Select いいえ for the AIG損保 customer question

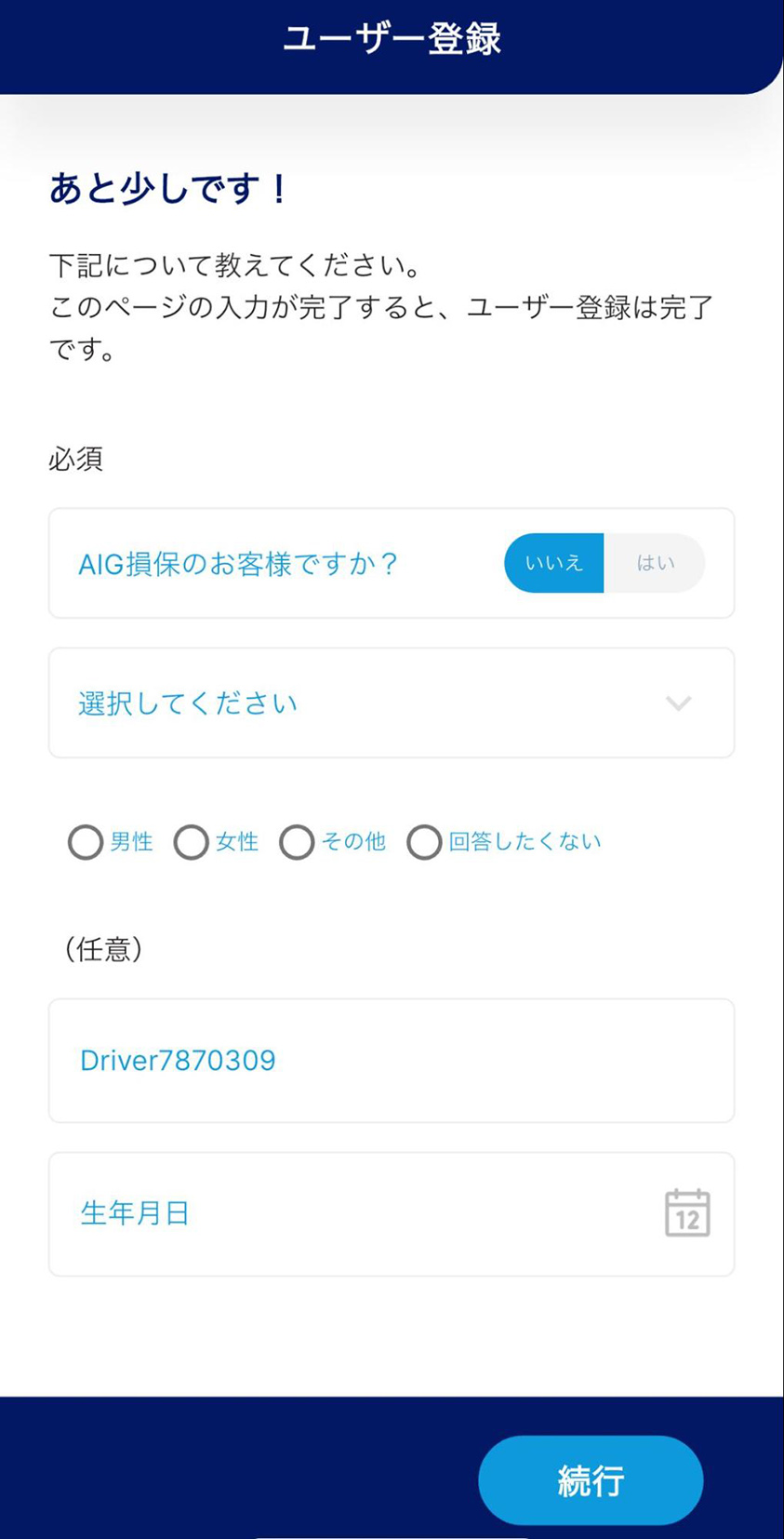554,563
